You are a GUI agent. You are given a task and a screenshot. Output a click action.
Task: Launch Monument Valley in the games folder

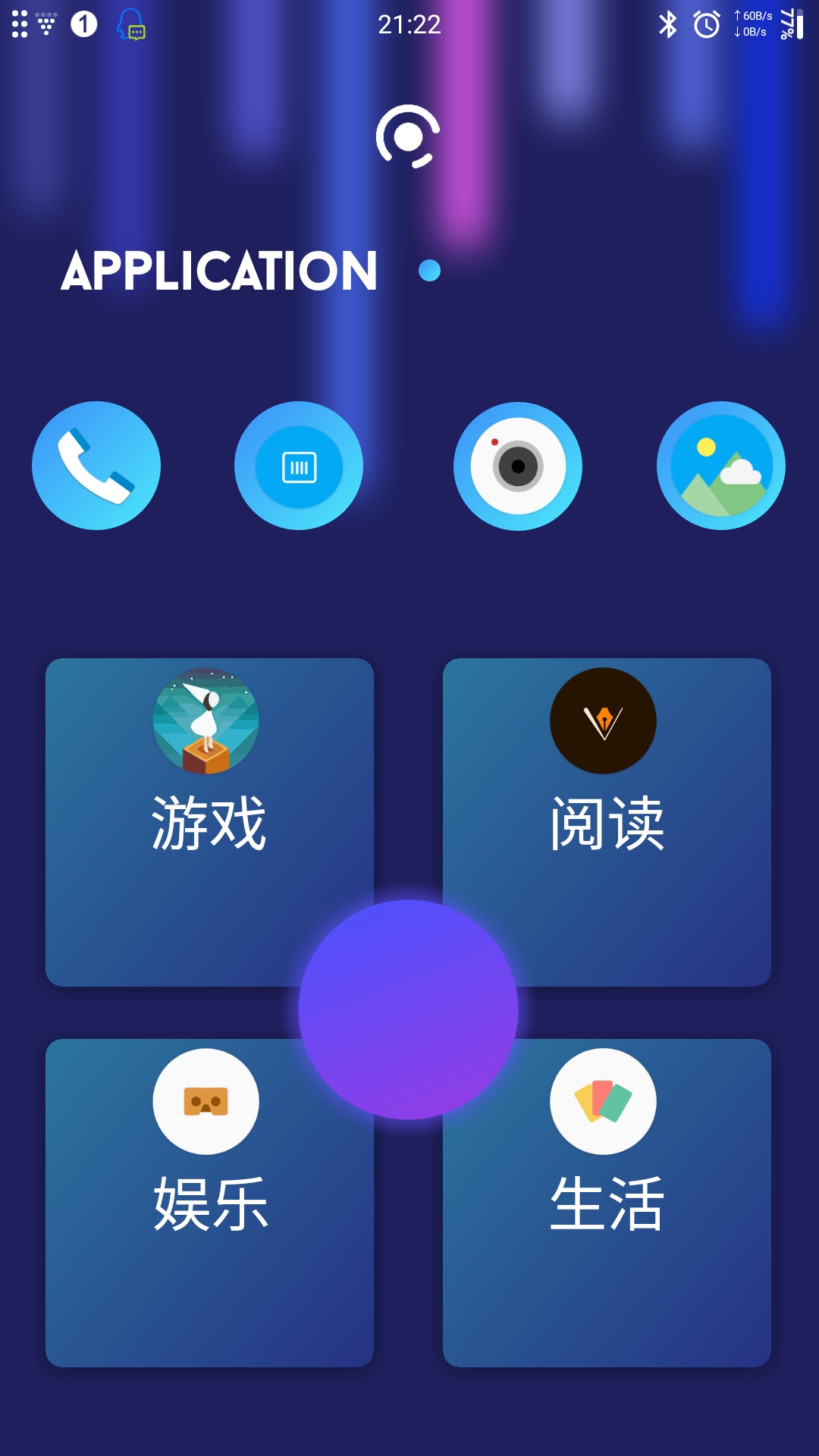pyautogui.click(x=206, y=722)
